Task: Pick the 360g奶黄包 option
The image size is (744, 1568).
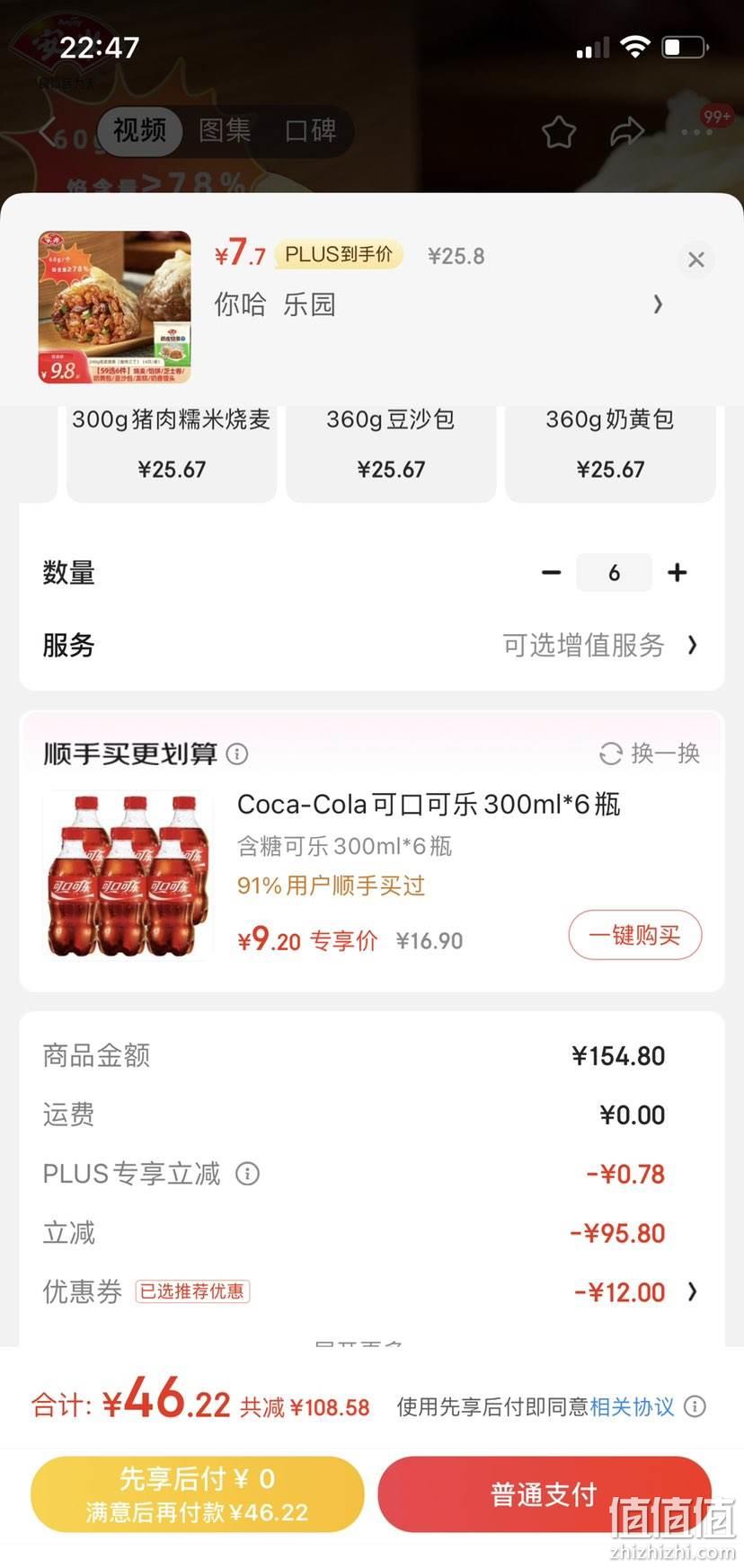Action: click(610, 446)
